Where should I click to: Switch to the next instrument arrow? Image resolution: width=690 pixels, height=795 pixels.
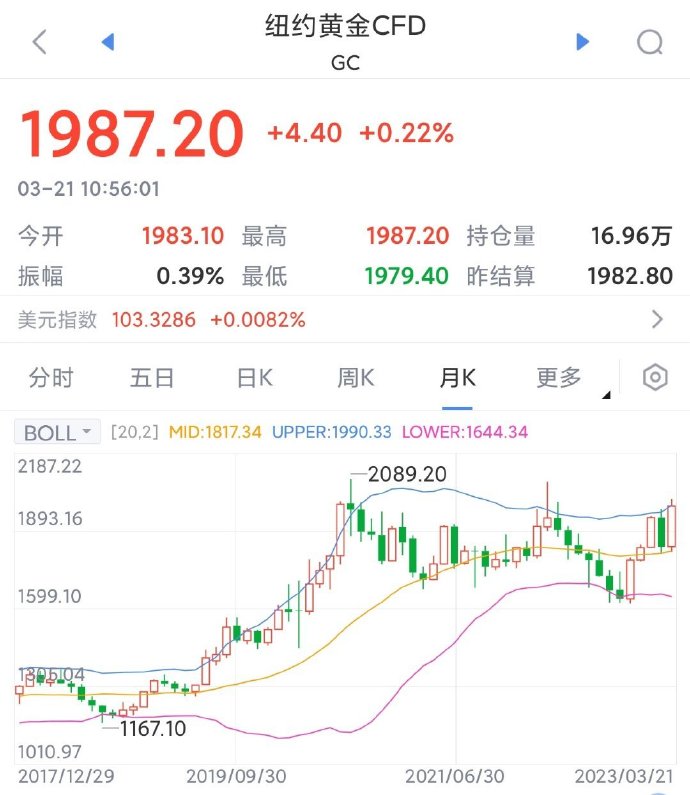[x=583, y=42]
